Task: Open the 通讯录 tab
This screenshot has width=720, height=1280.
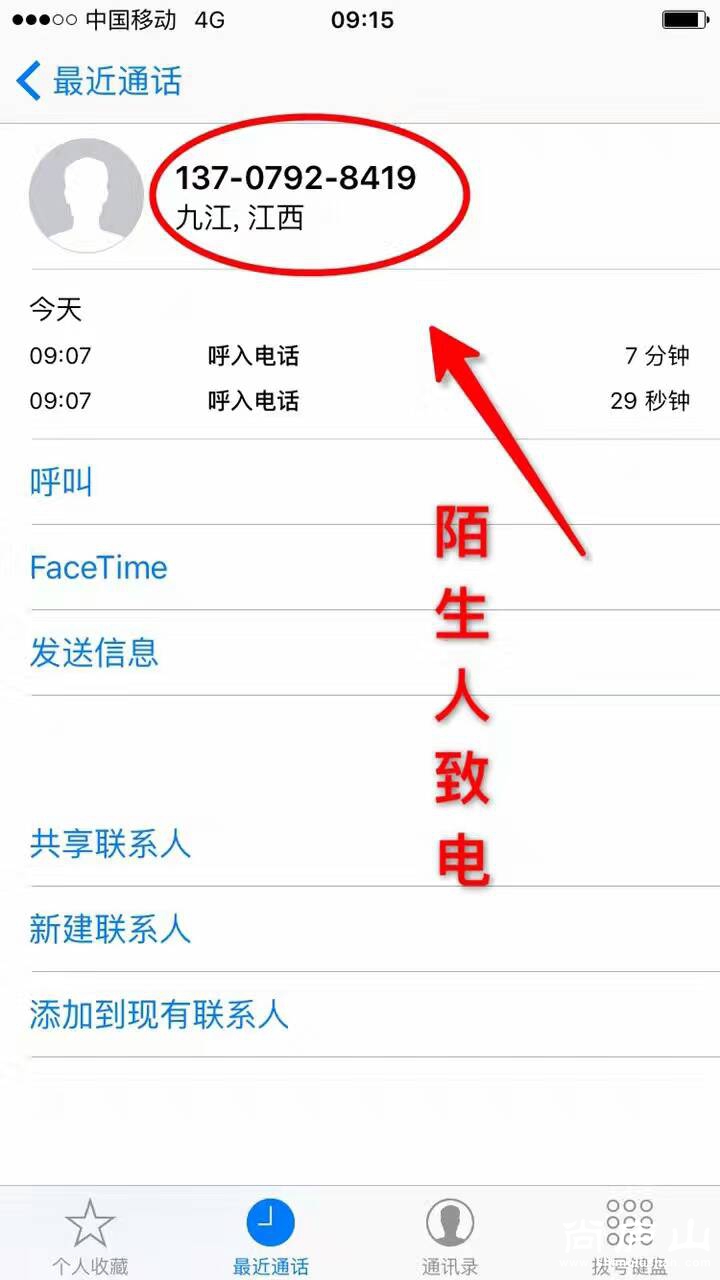Action: coord(450,1237)
